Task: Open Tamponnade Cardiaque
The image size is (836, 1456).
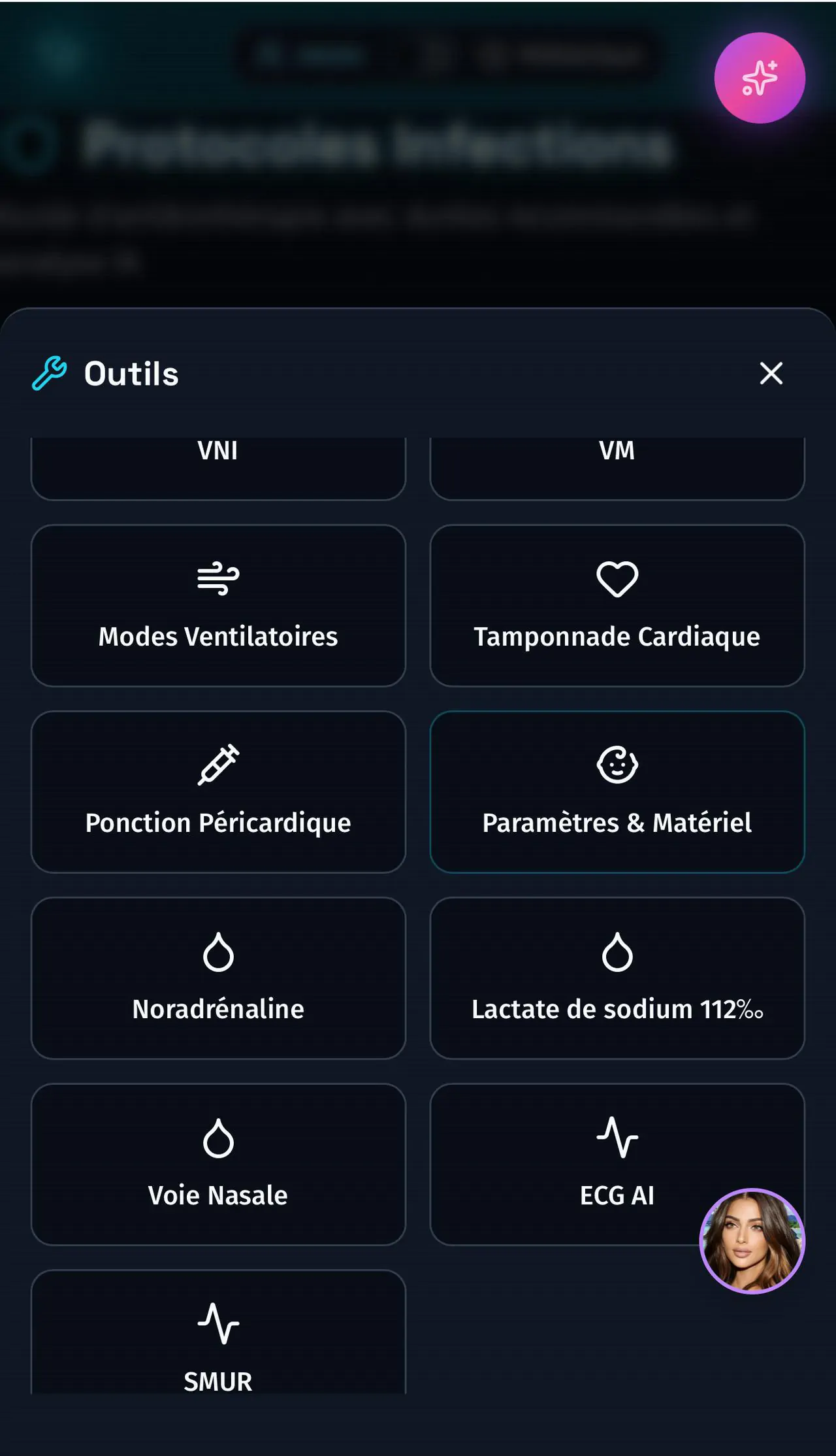Action: click(617, 606)
